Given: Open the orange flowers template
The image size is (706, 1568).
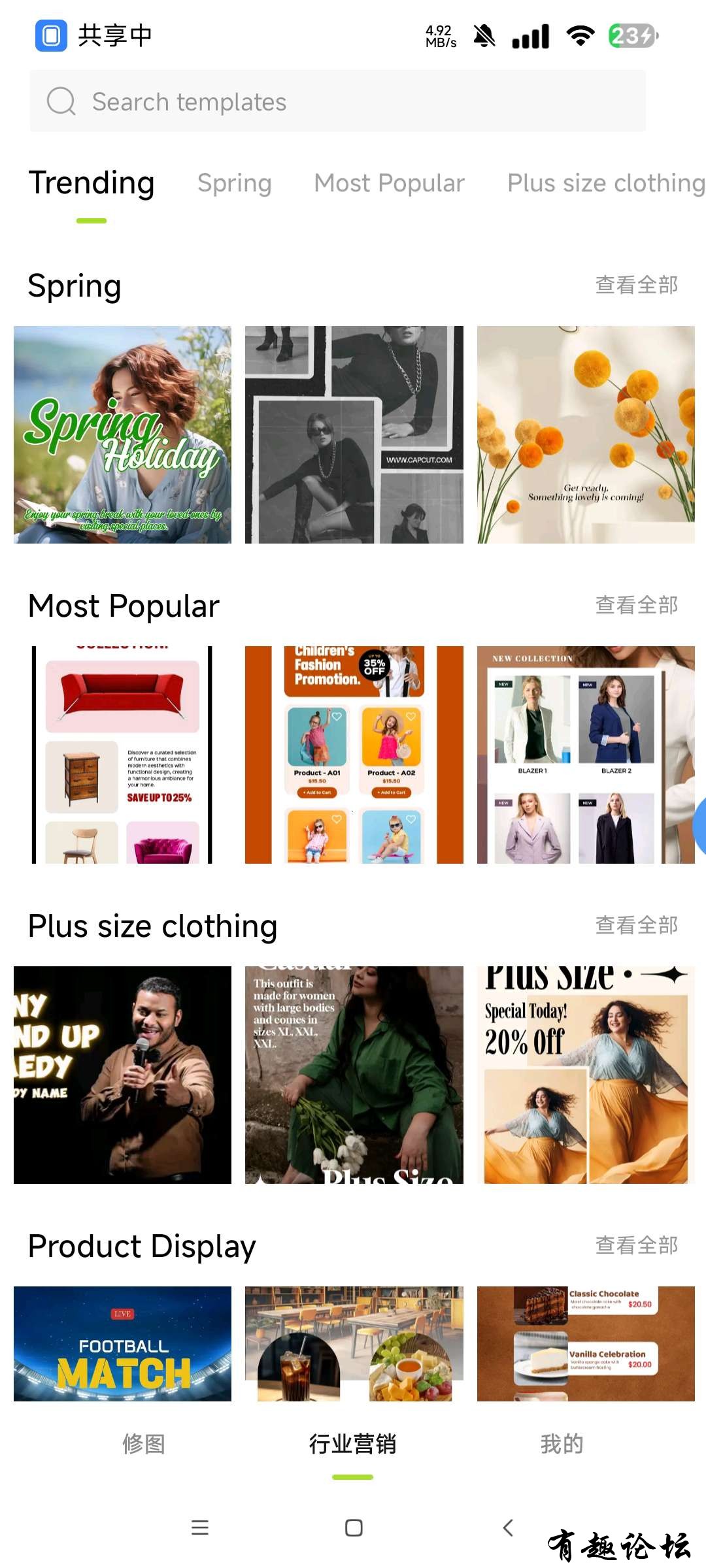Looking at the screenshot, I should [x=586, y=434].
